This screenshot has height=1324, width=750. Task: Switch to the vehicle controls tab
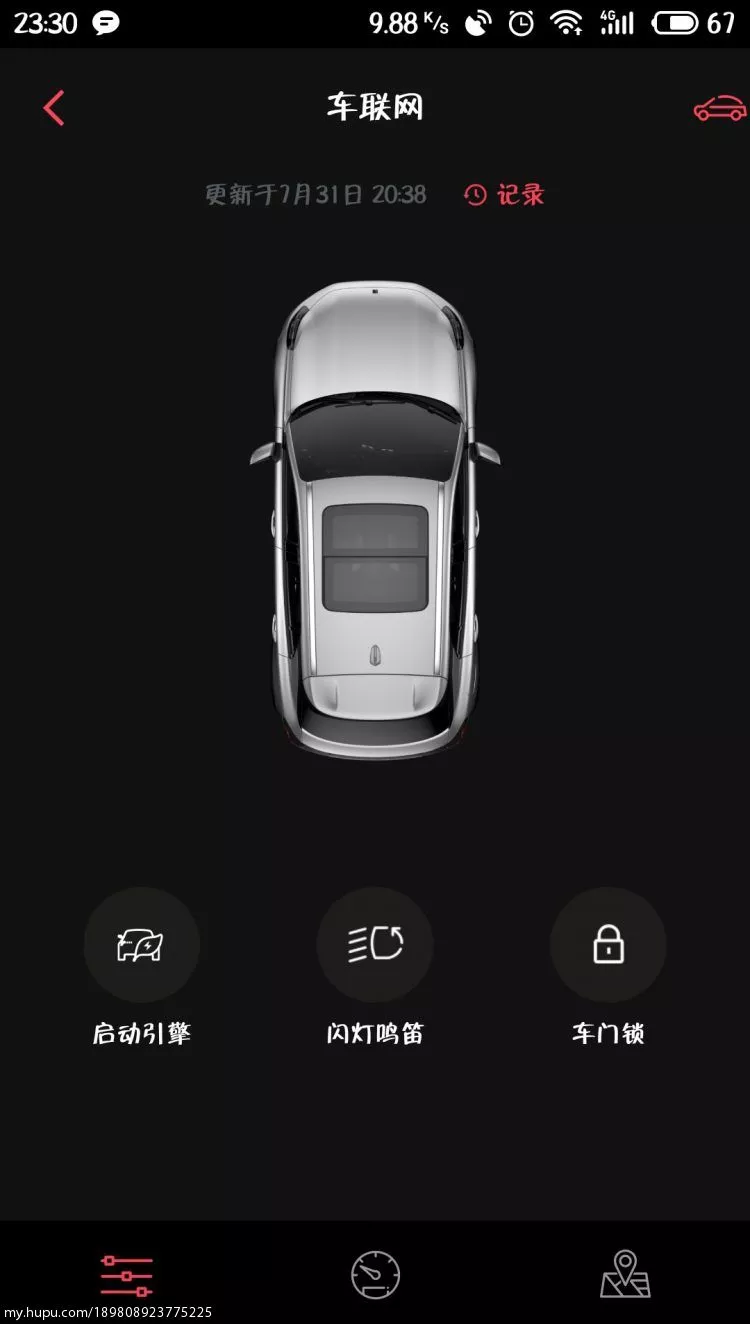coord(126,1274)
